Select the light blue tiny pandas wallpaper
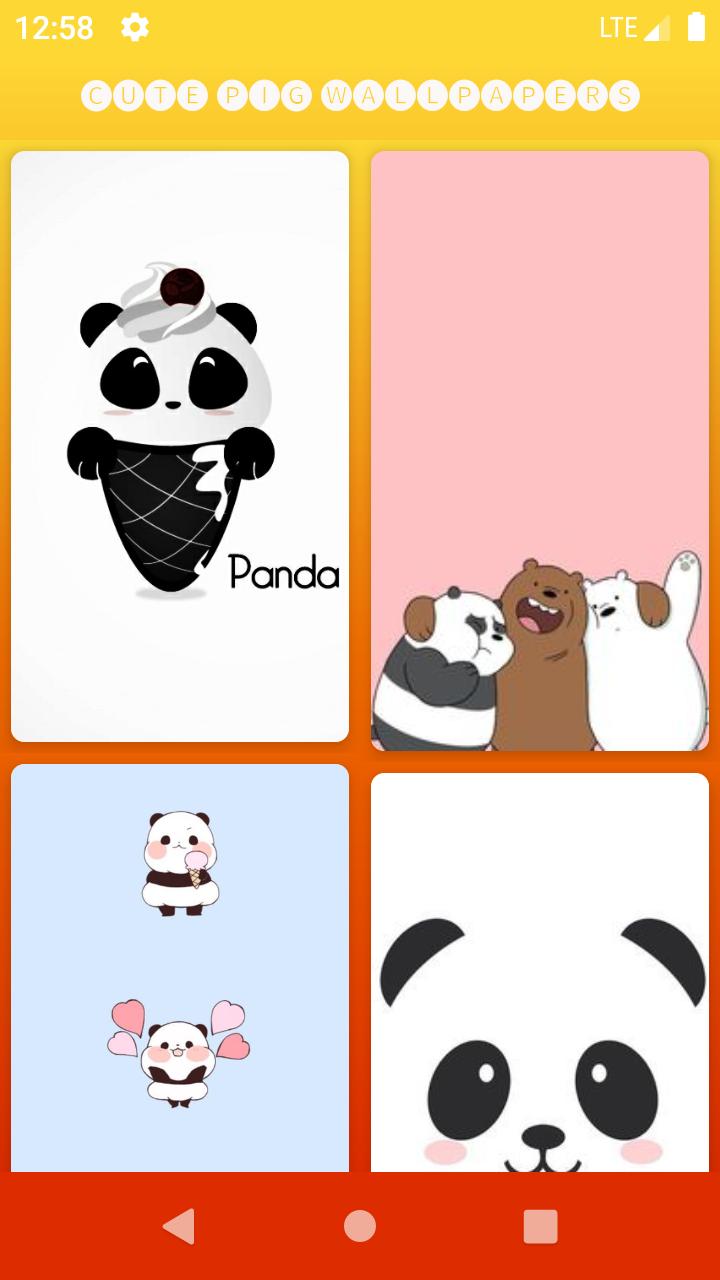 [x=180, y=967]
